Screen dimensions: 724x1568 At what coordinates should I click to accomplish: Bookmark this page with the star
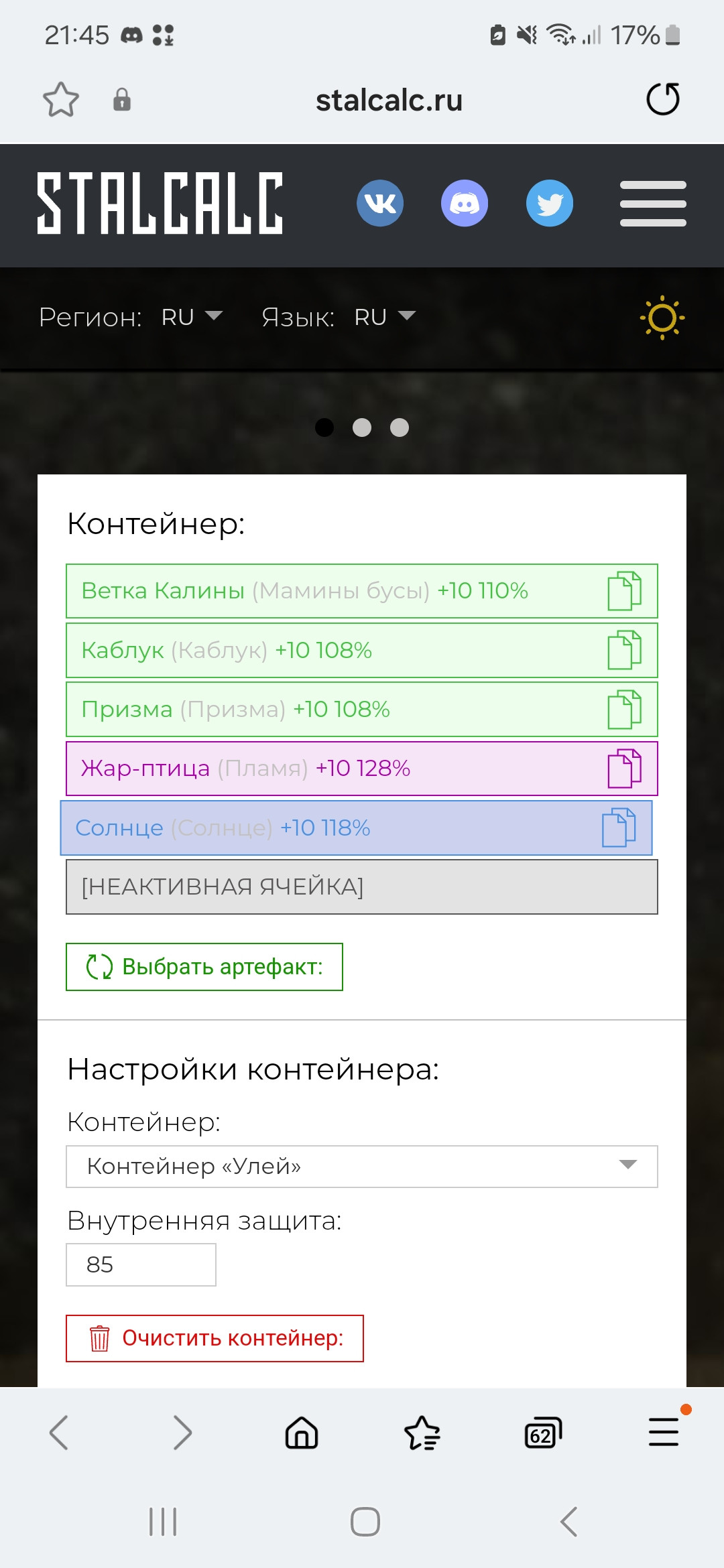(x=61, y=100)
